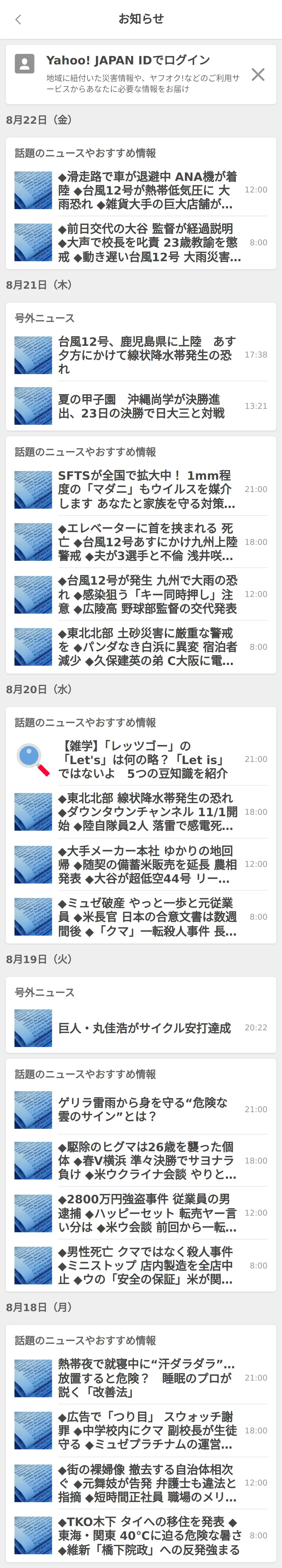Viewport: 282px width, 1568px height.
Task: Read 巨人・丸佳浩がサイクル安打達成 extra news
Action: click(x=145, y=1027)
